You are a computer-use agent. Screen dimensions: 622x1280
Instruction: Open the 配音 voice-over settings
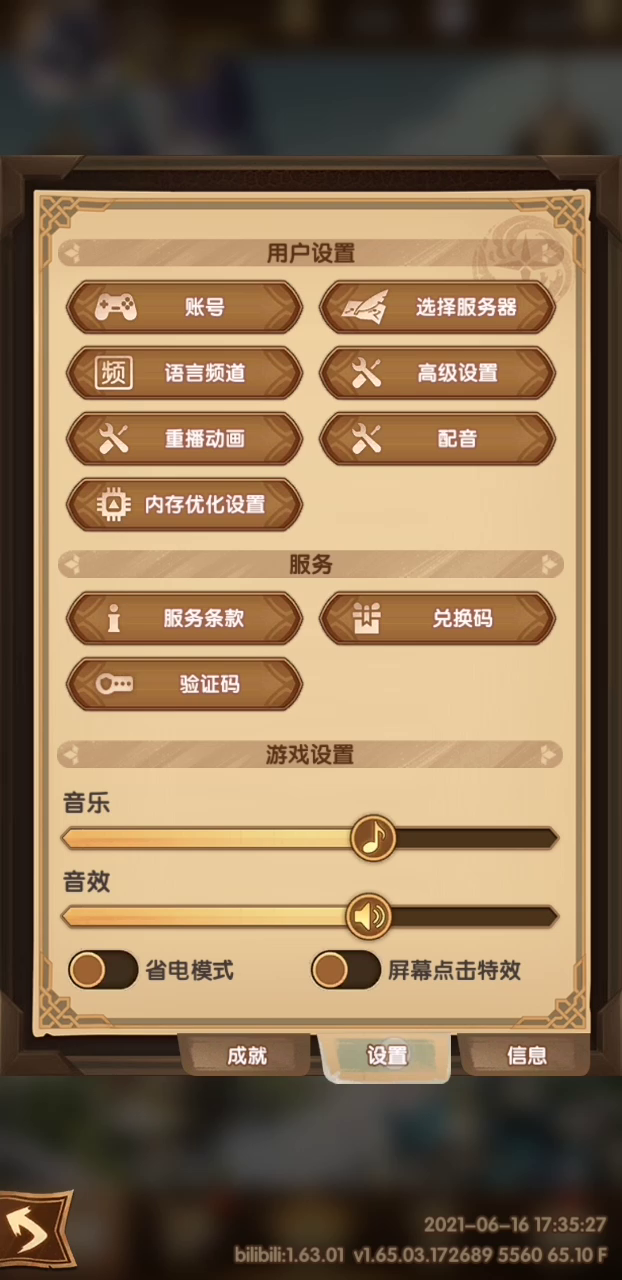pyautogui.click(x=437, y=438)
